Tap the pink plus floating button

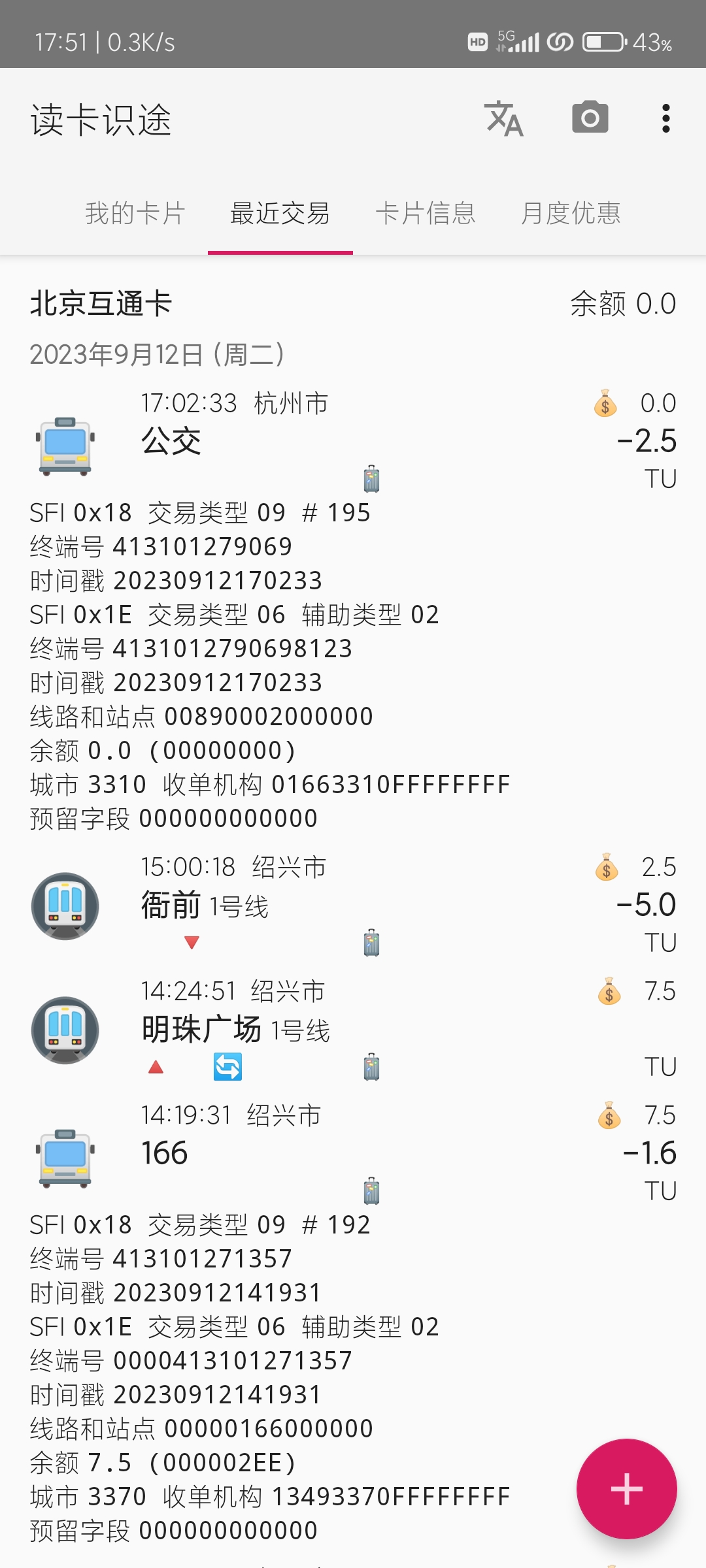(x=626, y=1489)
